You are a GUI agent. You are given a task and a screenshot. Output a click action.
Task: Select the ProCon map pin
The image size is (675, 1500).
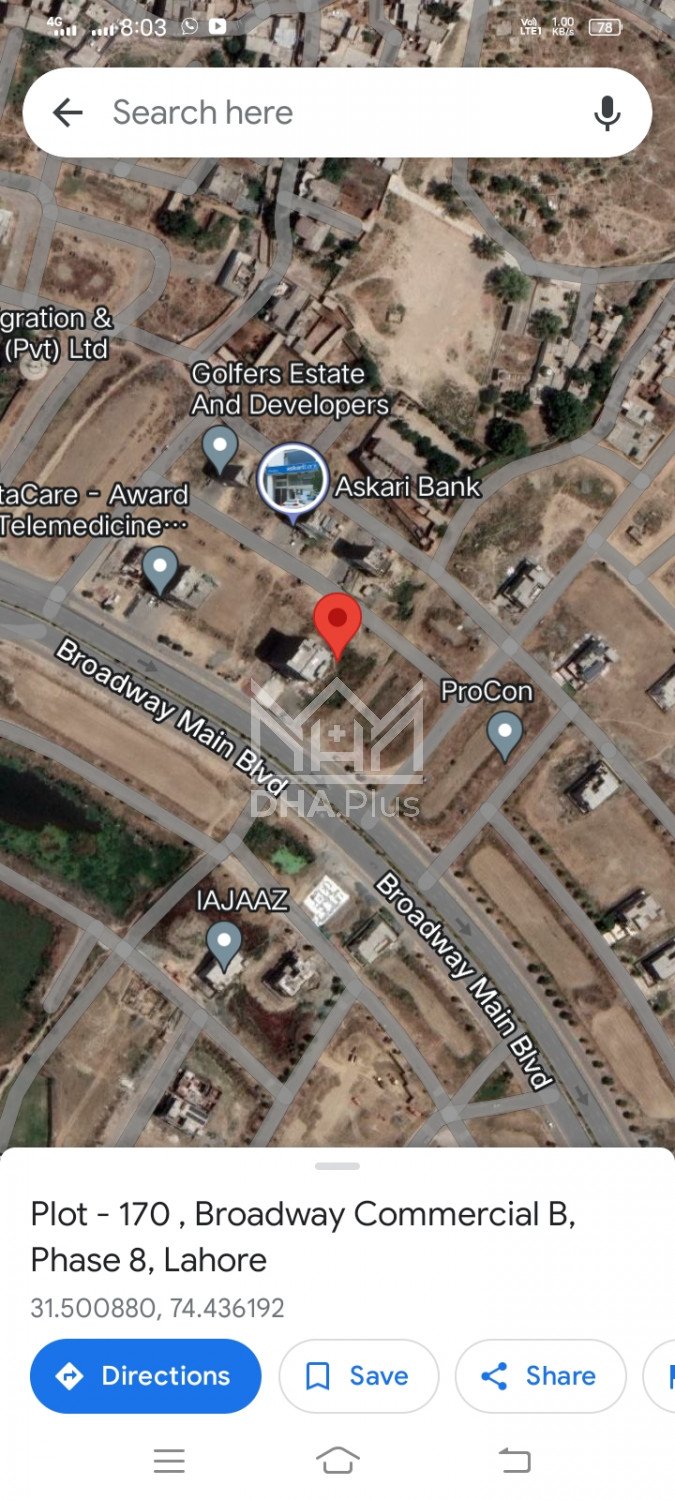(504, 733)
